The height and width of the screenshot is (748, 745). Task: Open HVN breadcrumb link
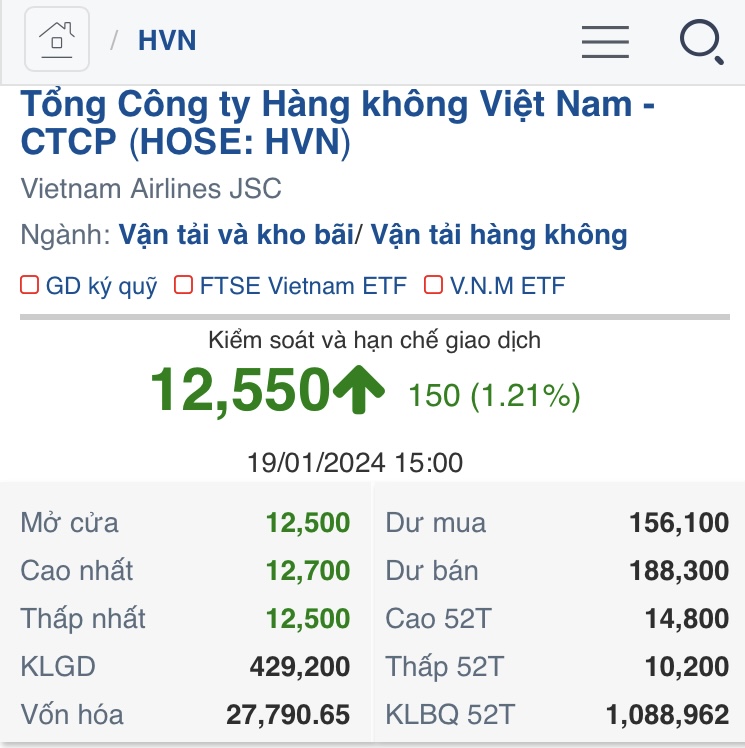point(167,41)
